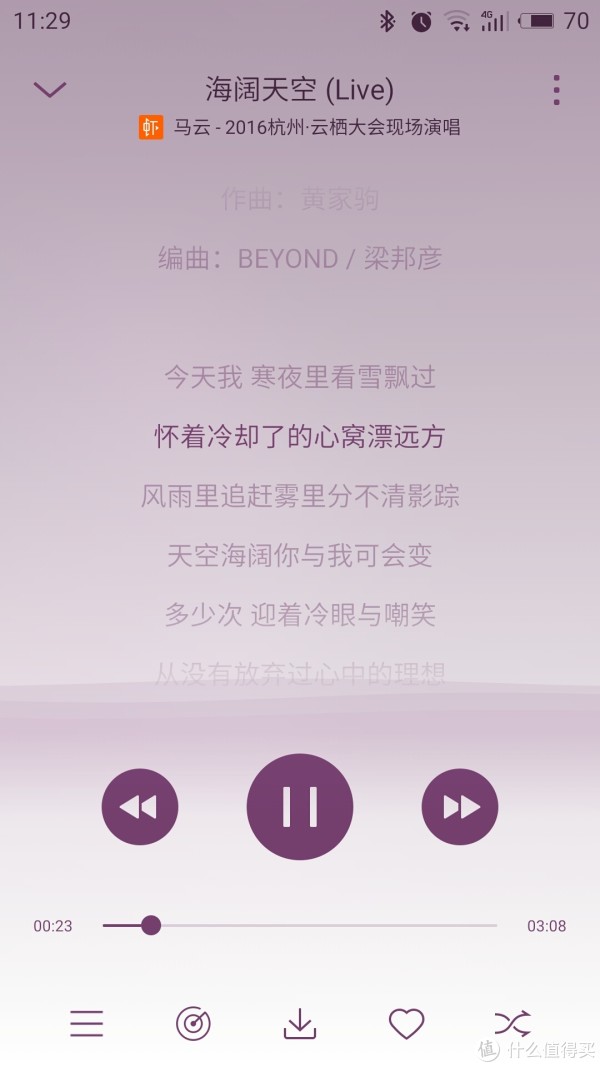This screenshot has width=600, height=1067.
Task: Collapse the player with the down chevron
Action: 50,89
